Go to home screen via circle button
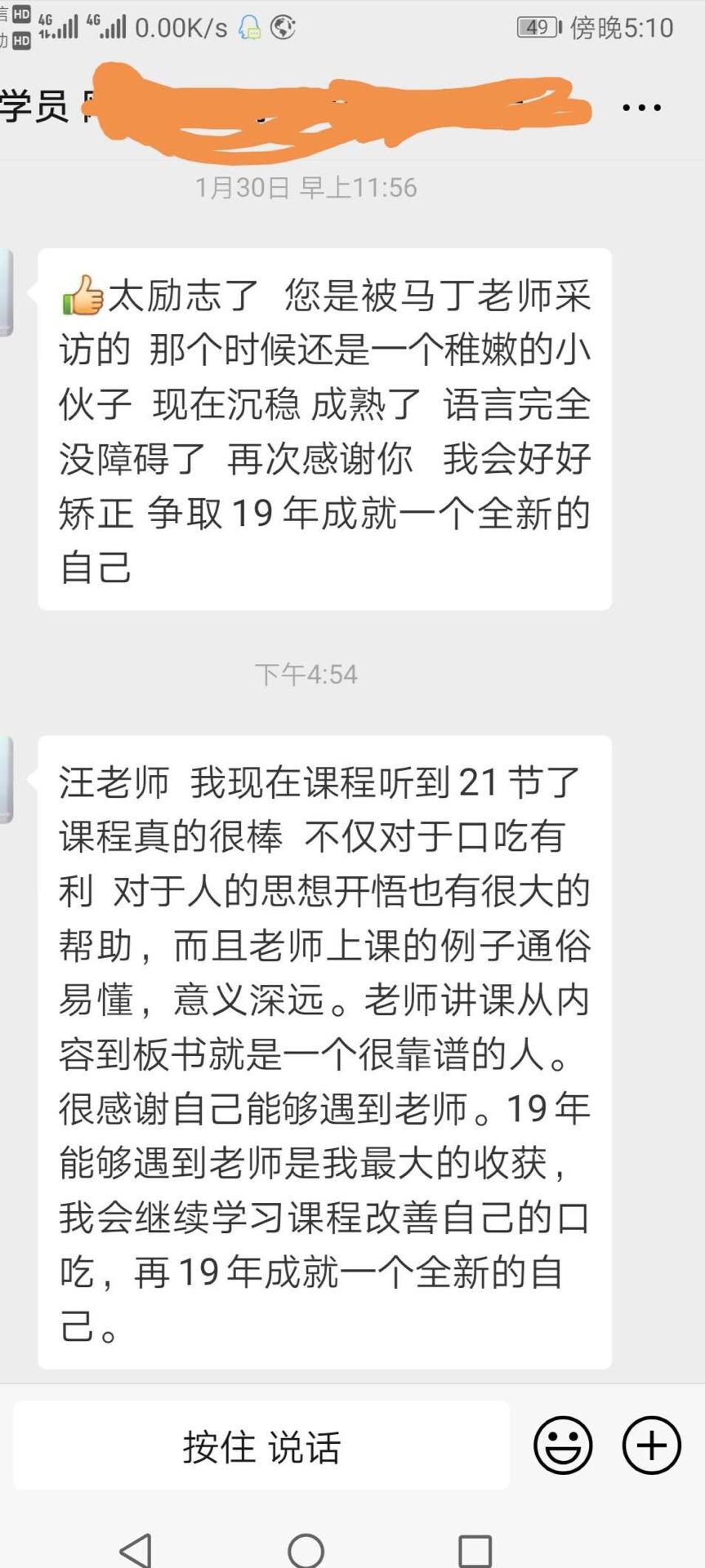Viewport: 705px width, 1568px height. tap(306, 1549)
